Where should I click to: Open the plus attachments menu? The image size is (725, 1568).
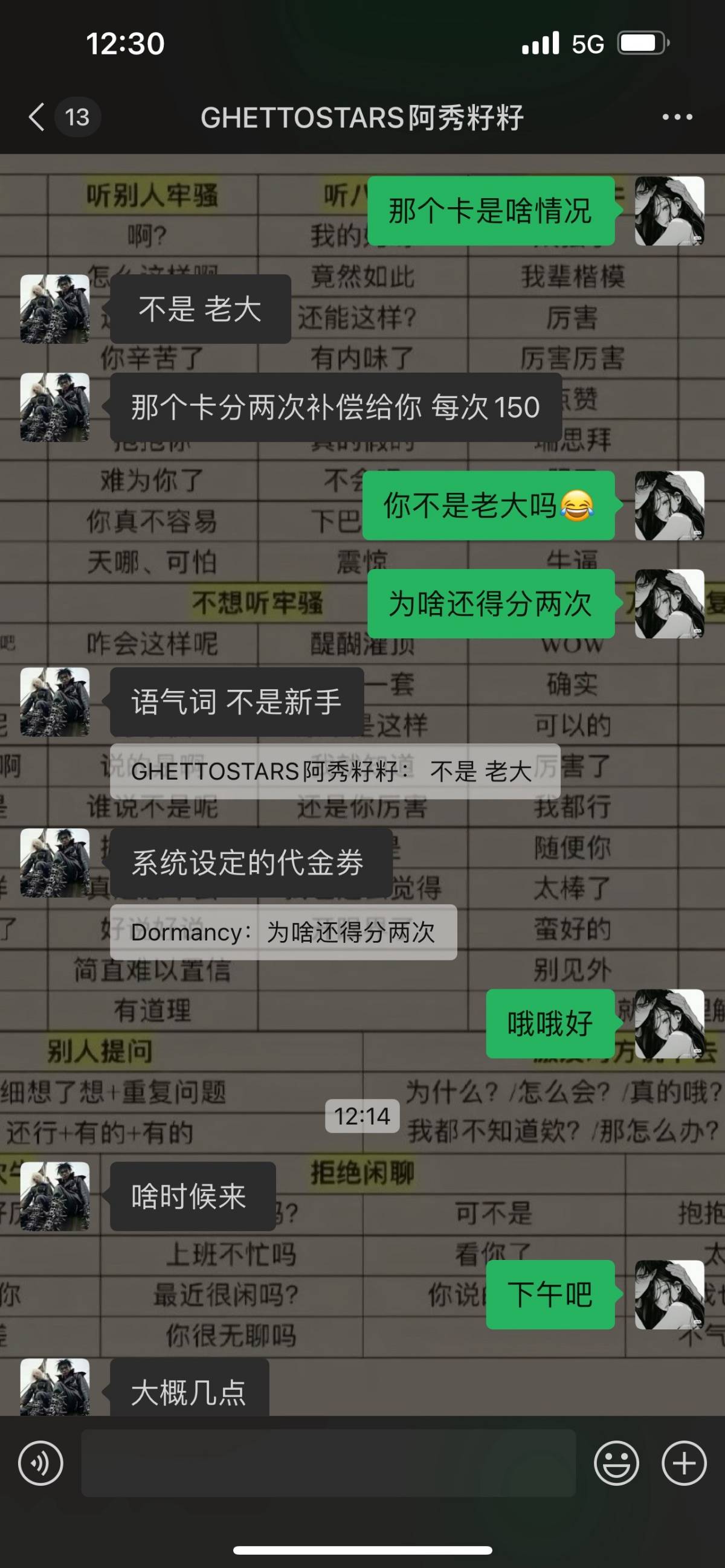point(683,1463)
